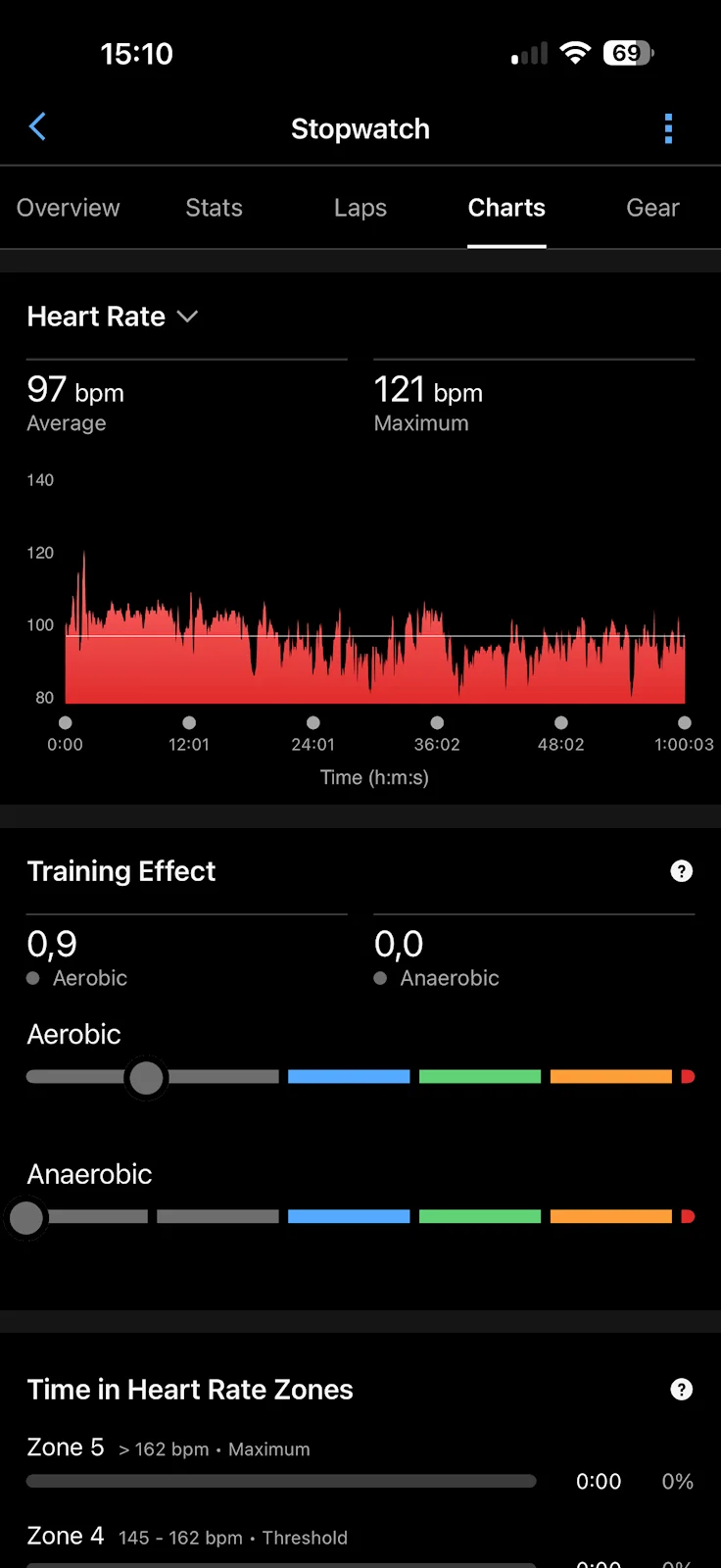Open the three-dot overflow menu

pos(668,128)
